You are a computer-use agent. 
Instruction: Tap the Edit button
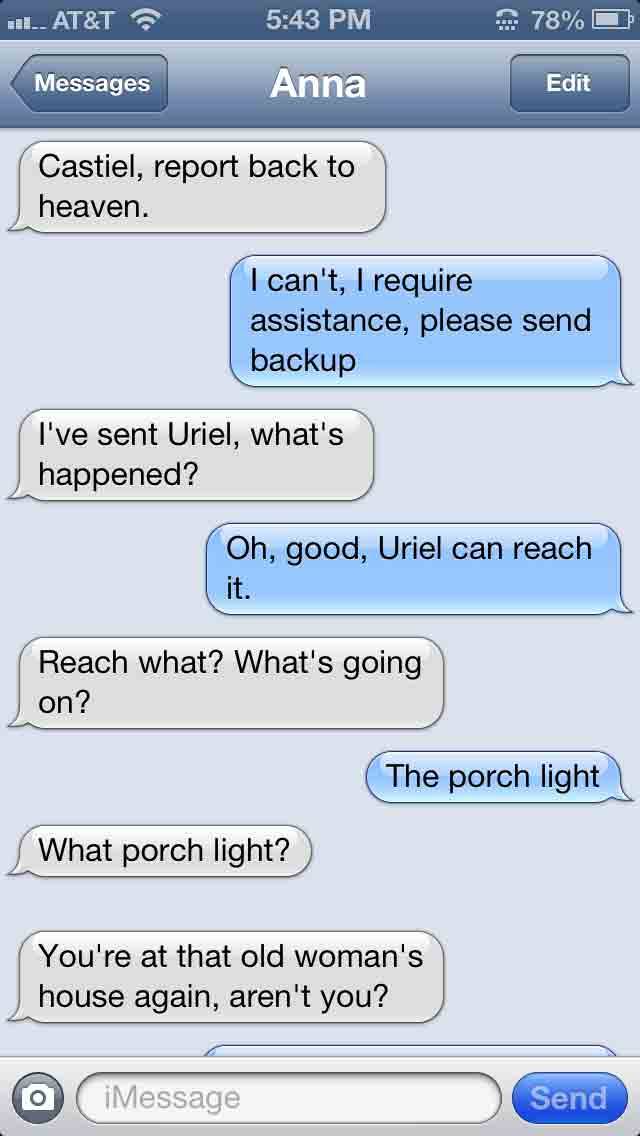pos(568,83)
